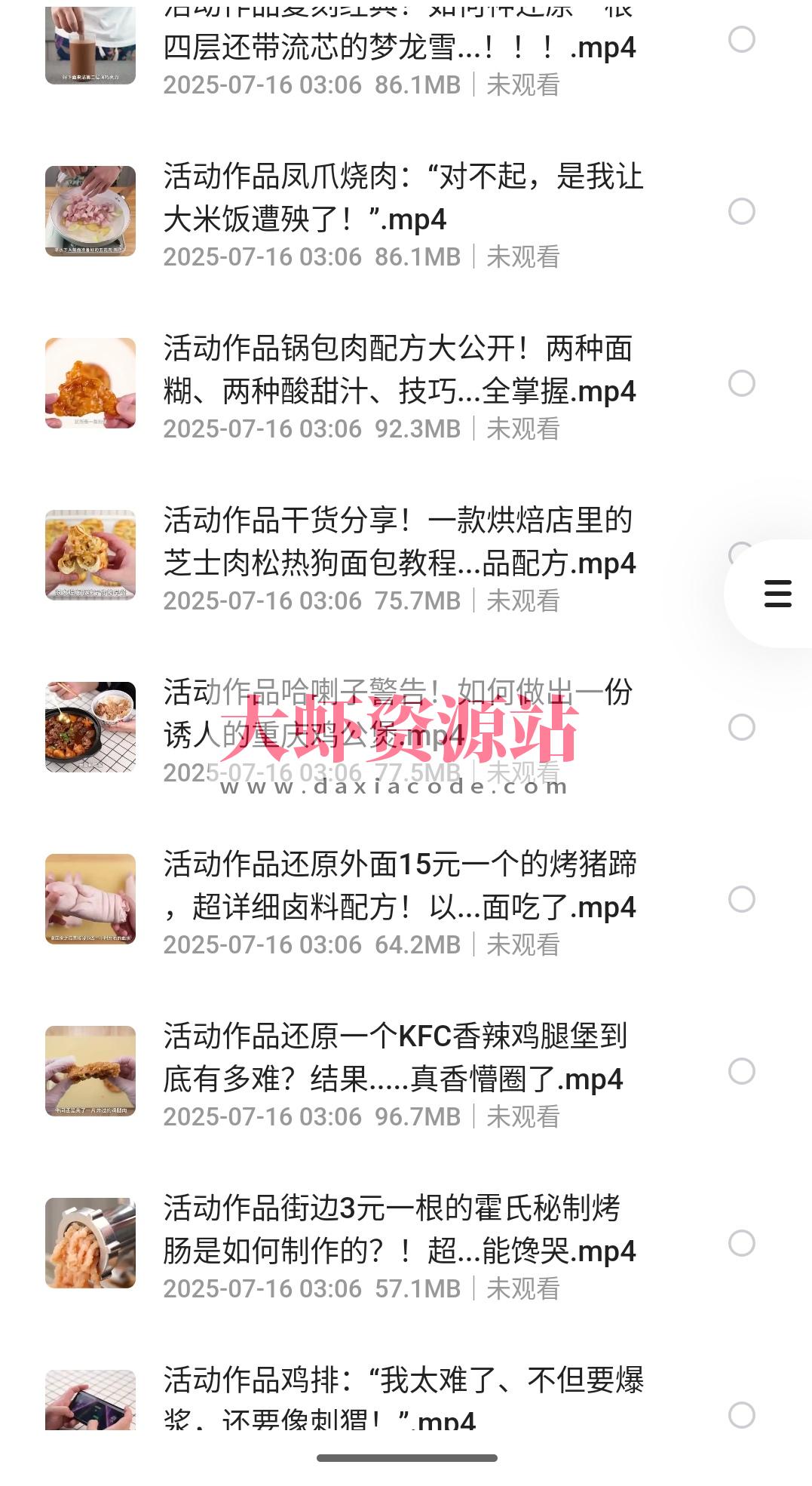The width and height of the screenshot is (812, 1486).
Task: Tap the 烤猪蹄 video preview image
Action: [x=90, y=899]
